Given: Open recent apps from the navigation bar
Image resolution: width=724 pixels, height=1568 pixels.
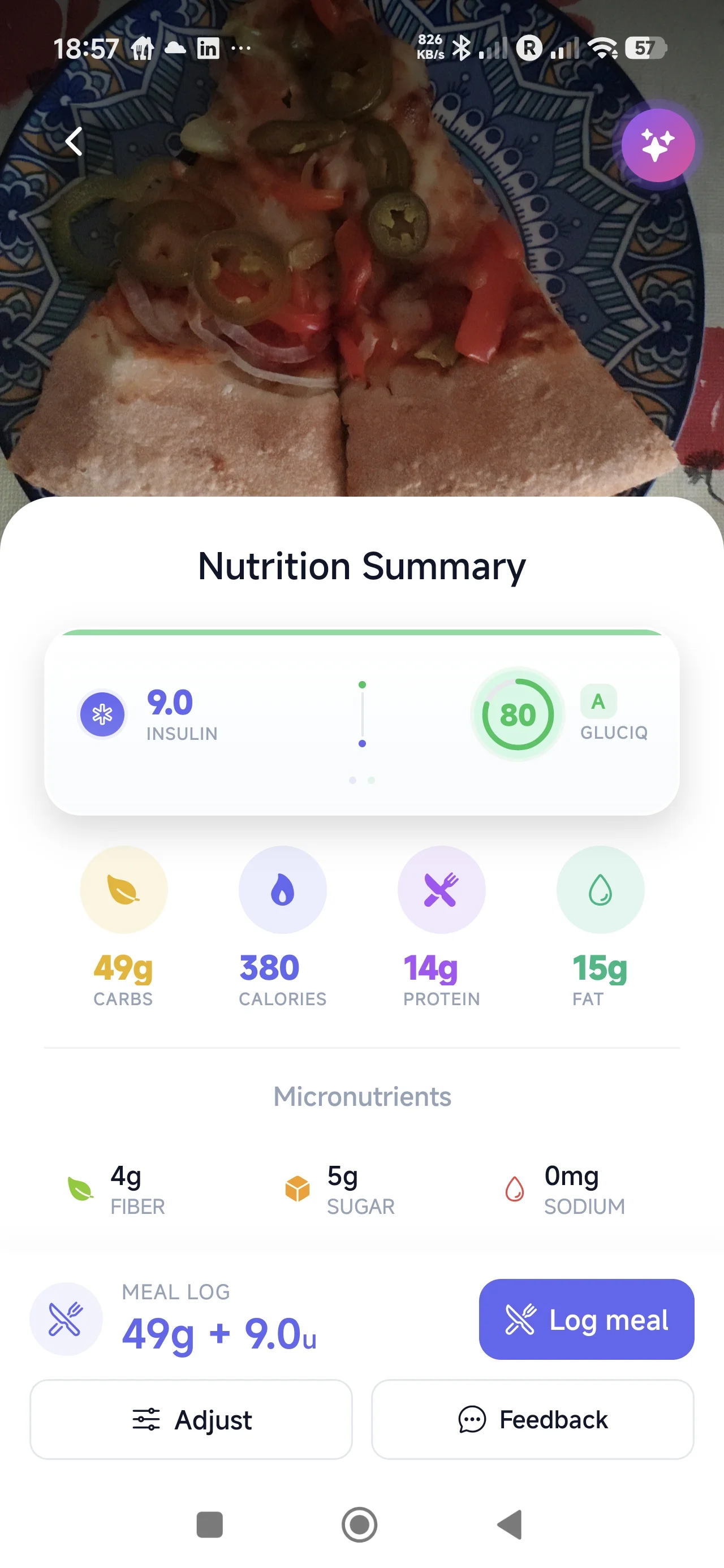Looking at the screenshot, I should coord(209,1525).
